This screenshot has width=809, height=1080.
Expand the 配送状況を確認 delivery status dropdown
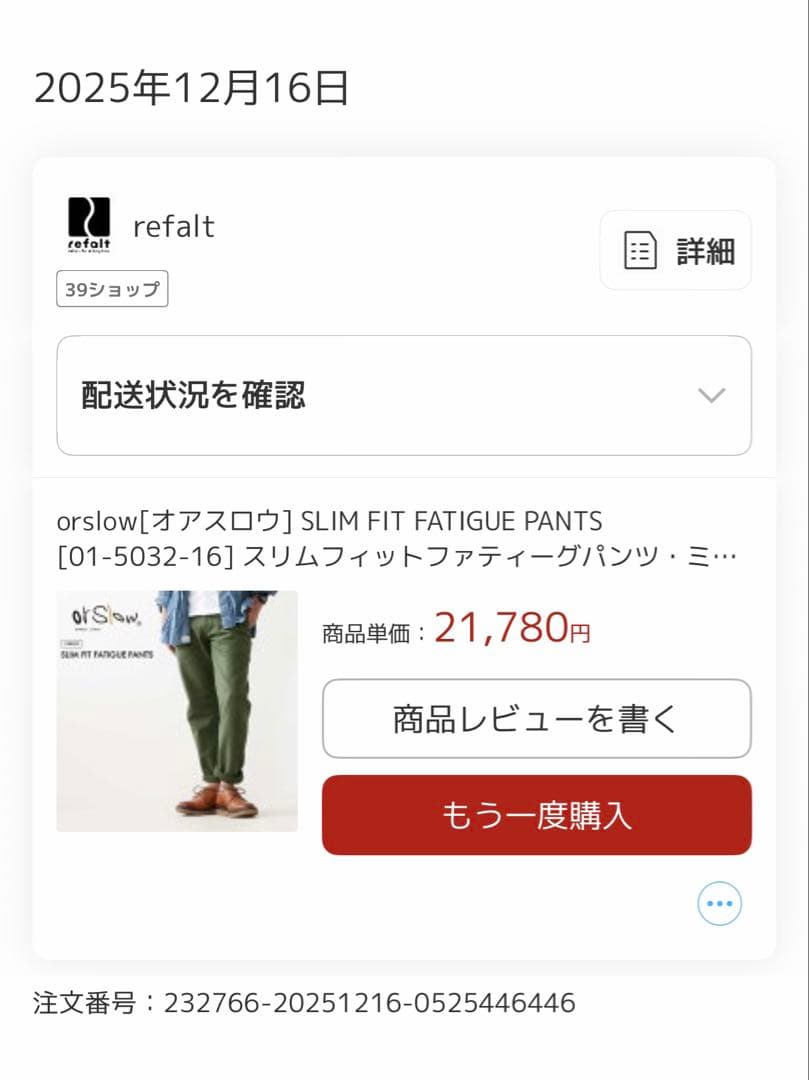click(x=403, y=395)
